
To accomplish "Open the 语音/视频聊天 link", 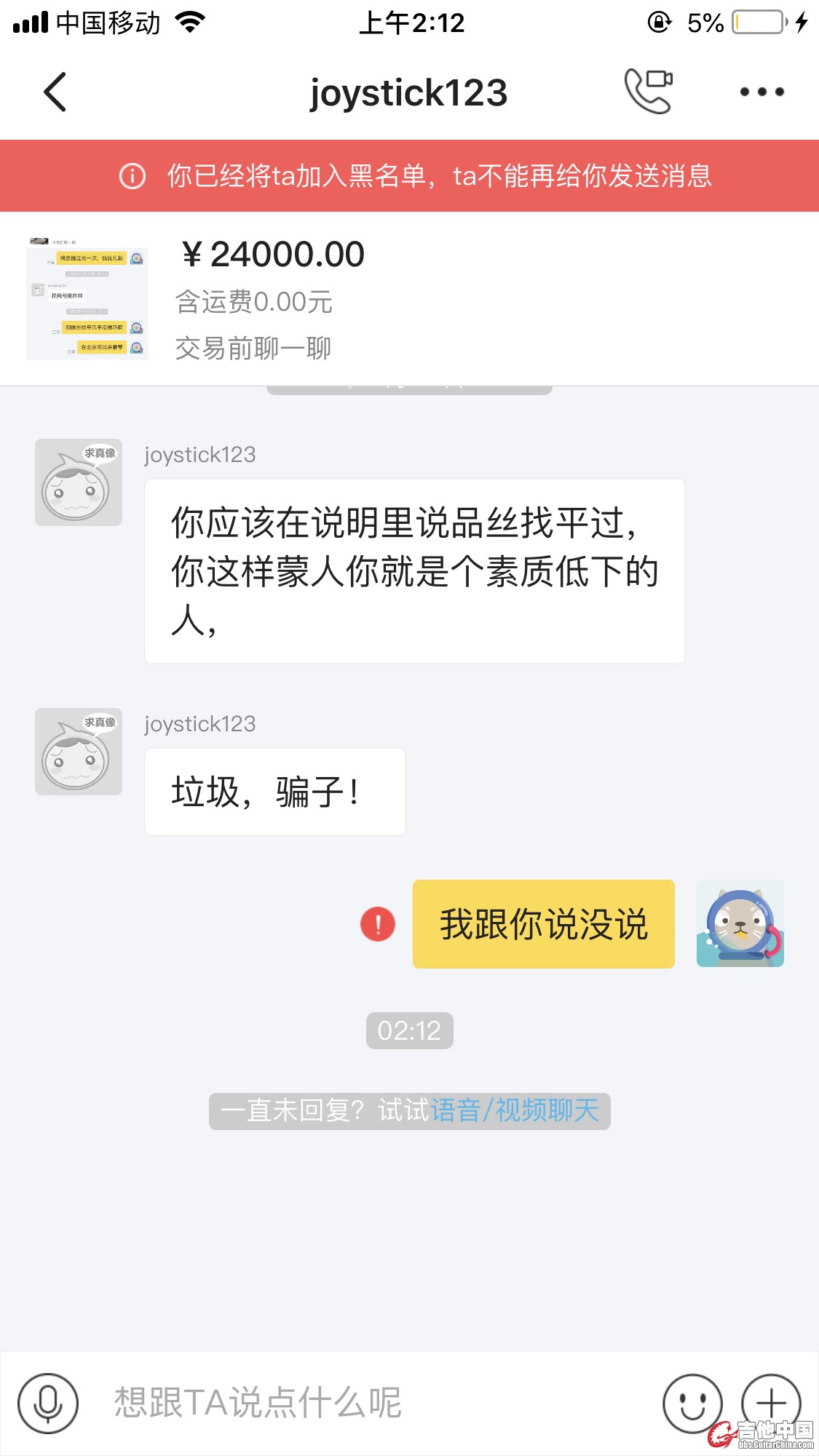I will (515, 1111).
